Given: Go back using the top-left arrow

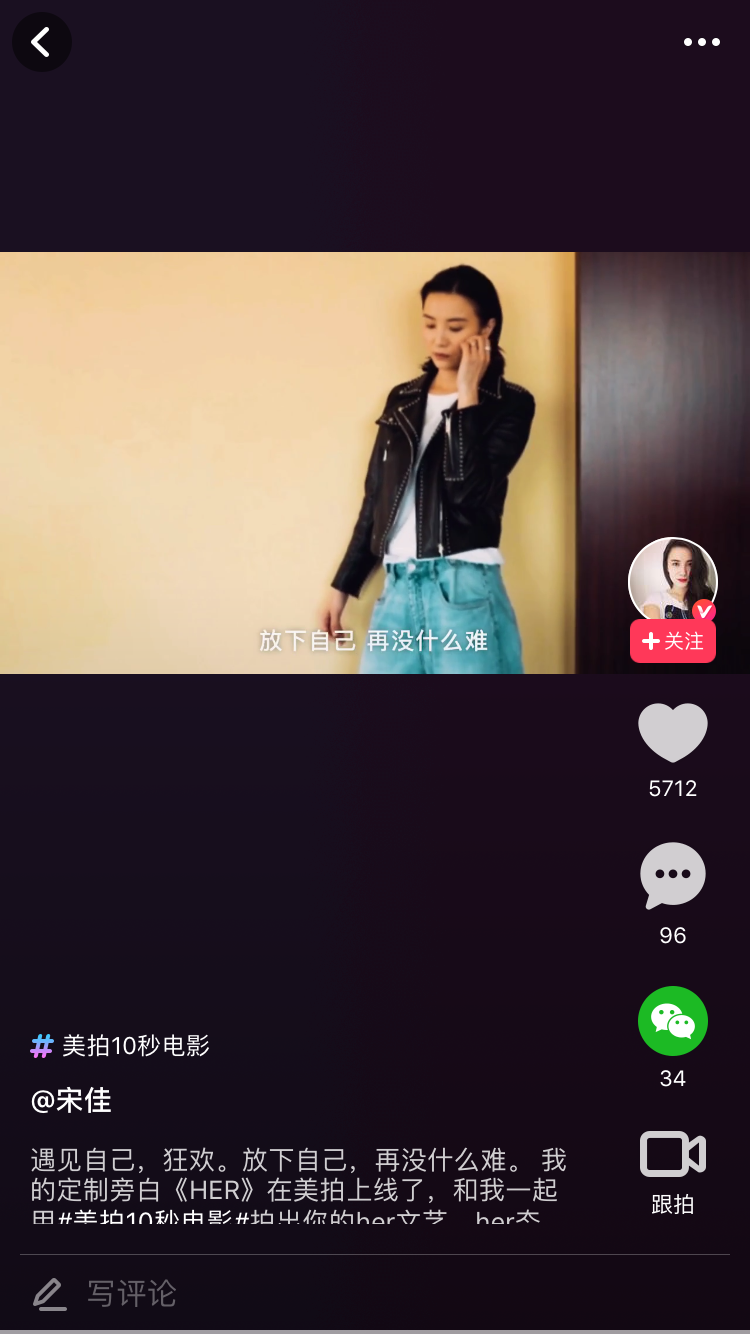Looking at the screenshot, I should point(41,42).
